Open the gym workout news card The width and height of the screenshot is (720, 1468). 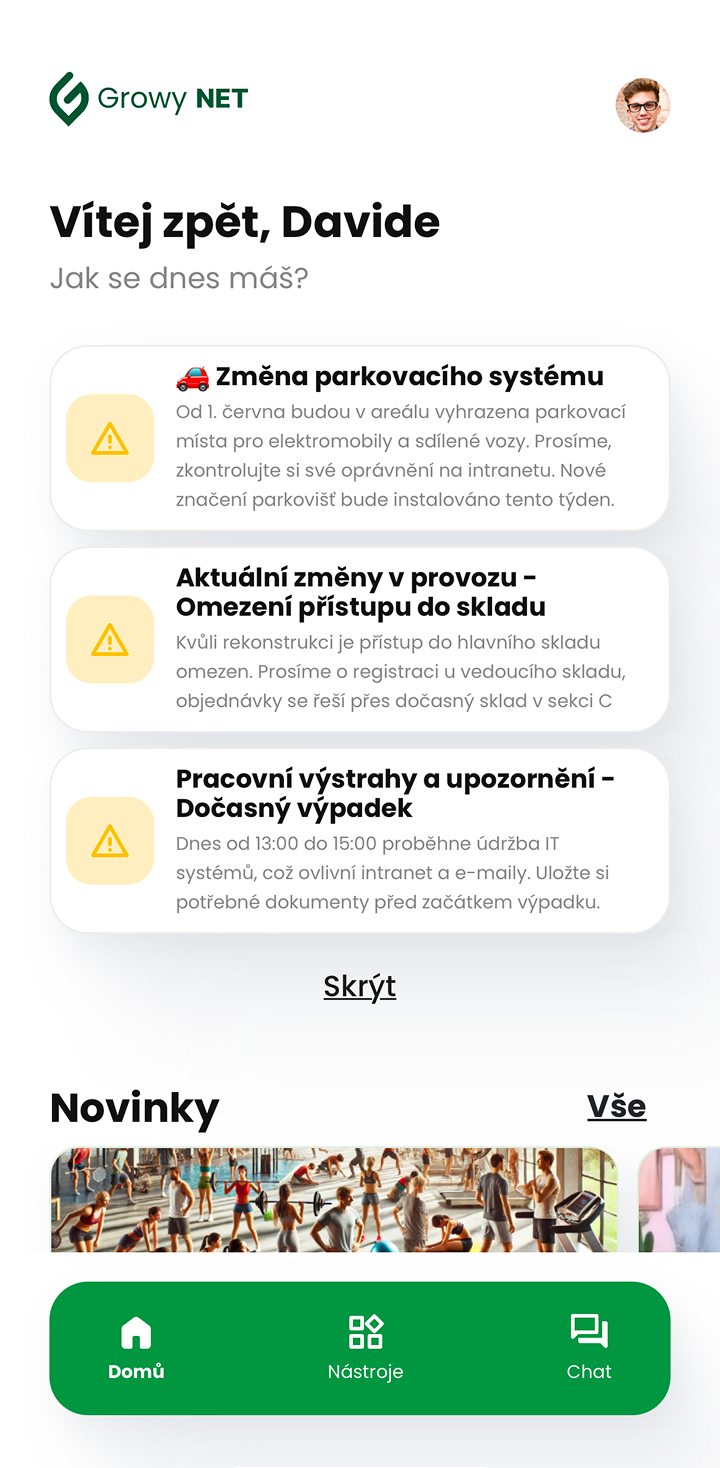tap(334, 1199)
